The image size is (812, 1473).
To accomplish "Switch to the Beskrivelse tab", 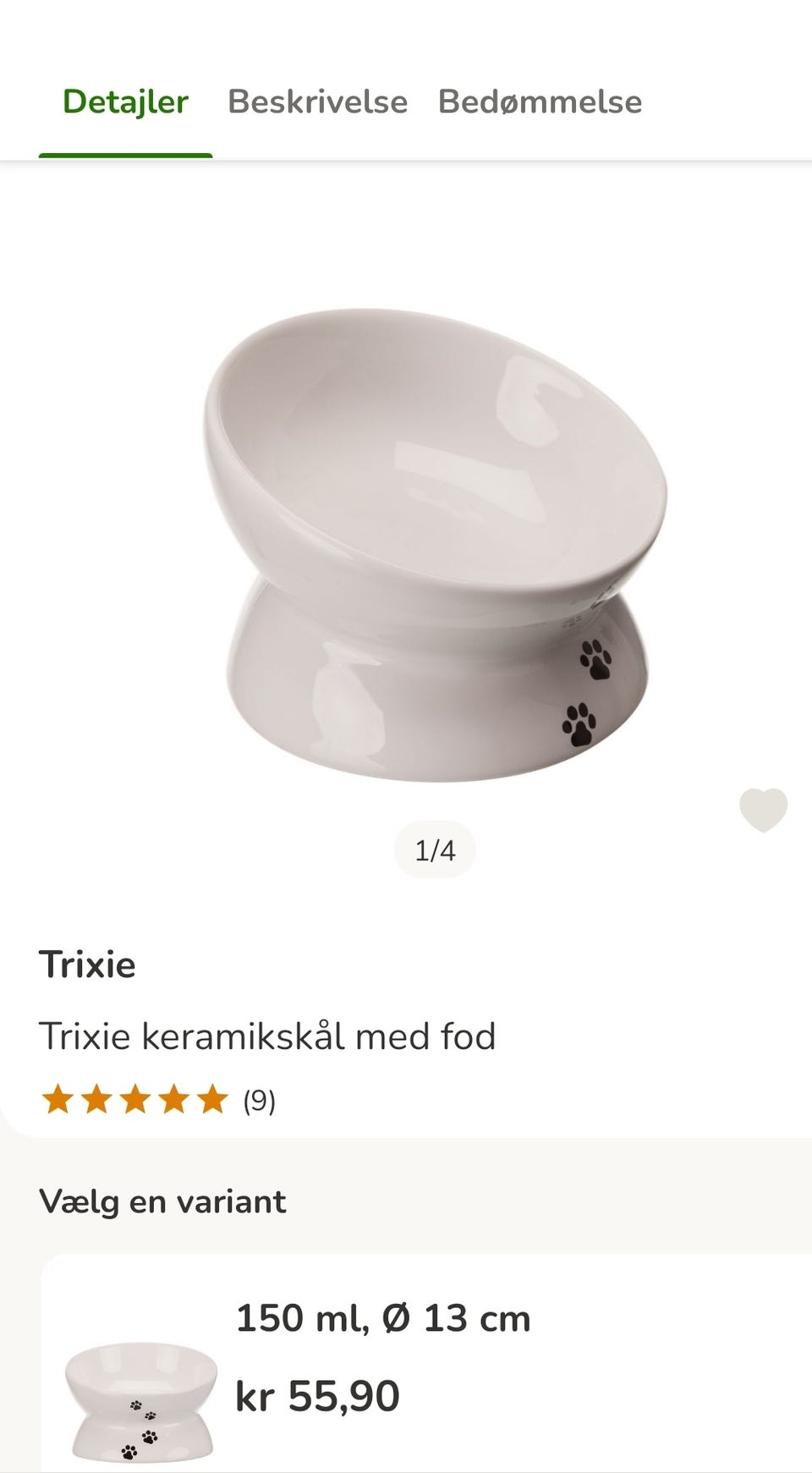I will point(317,102).
